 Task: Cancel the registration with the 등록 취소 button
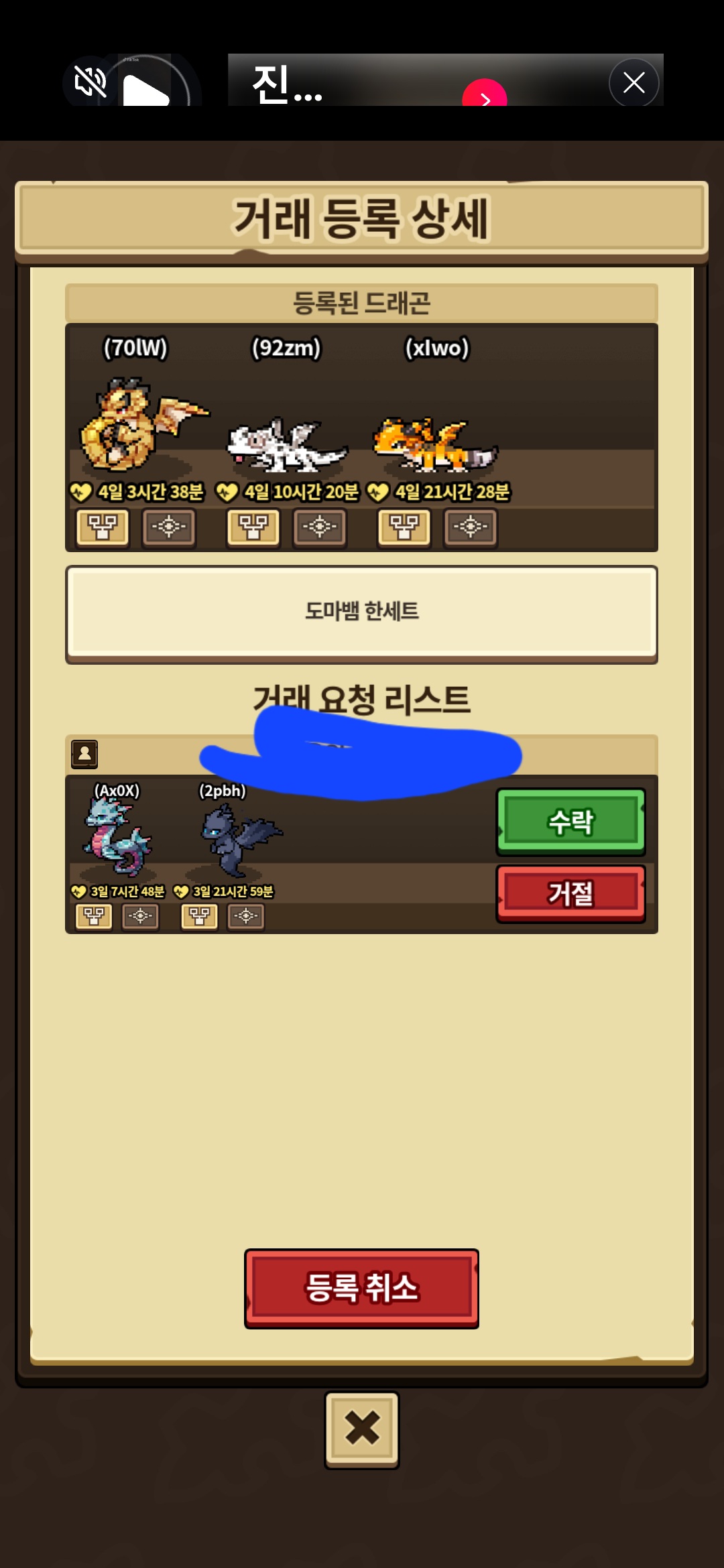coord(361,1288)
